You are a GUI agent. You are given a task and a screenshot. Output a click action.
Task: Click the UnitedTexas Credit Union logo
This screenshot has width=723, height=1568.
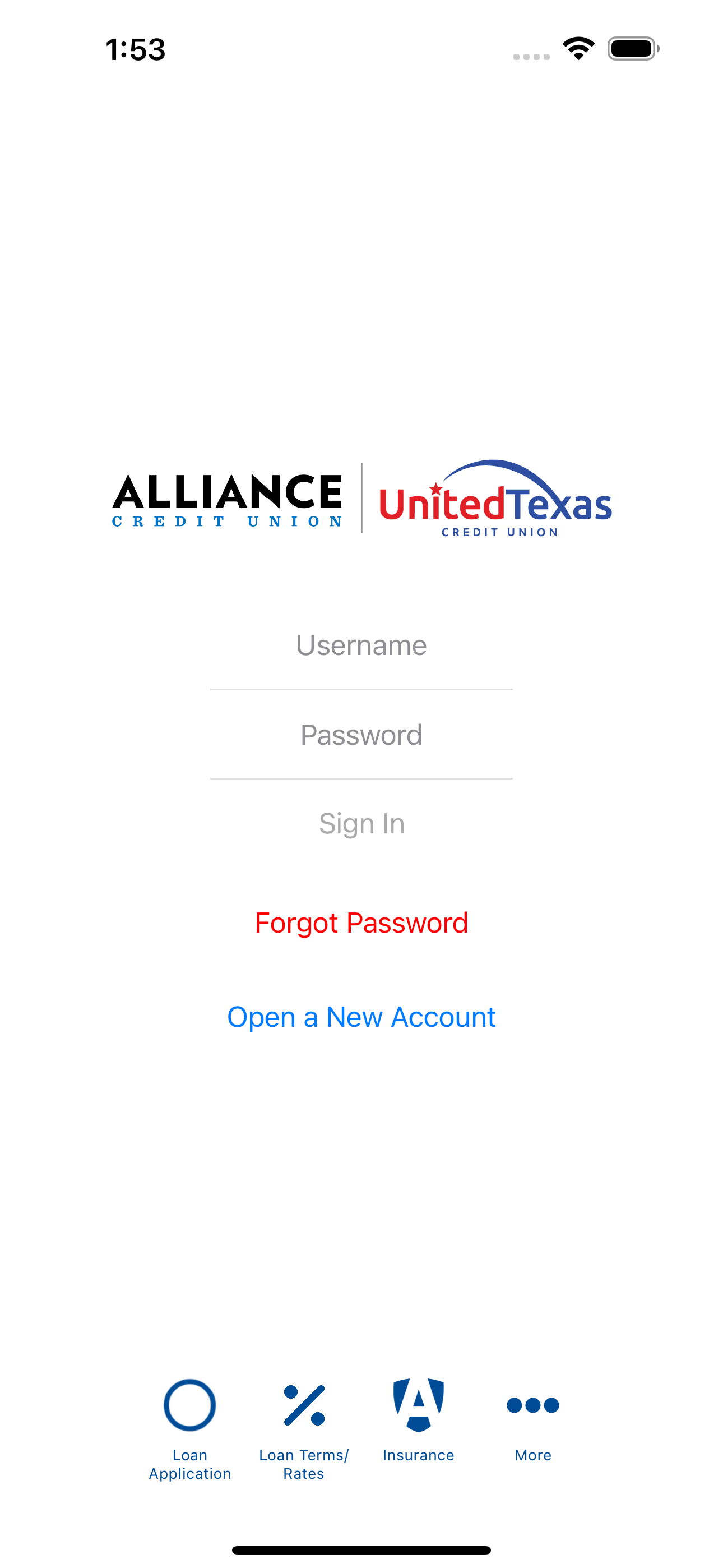(496, 500)
